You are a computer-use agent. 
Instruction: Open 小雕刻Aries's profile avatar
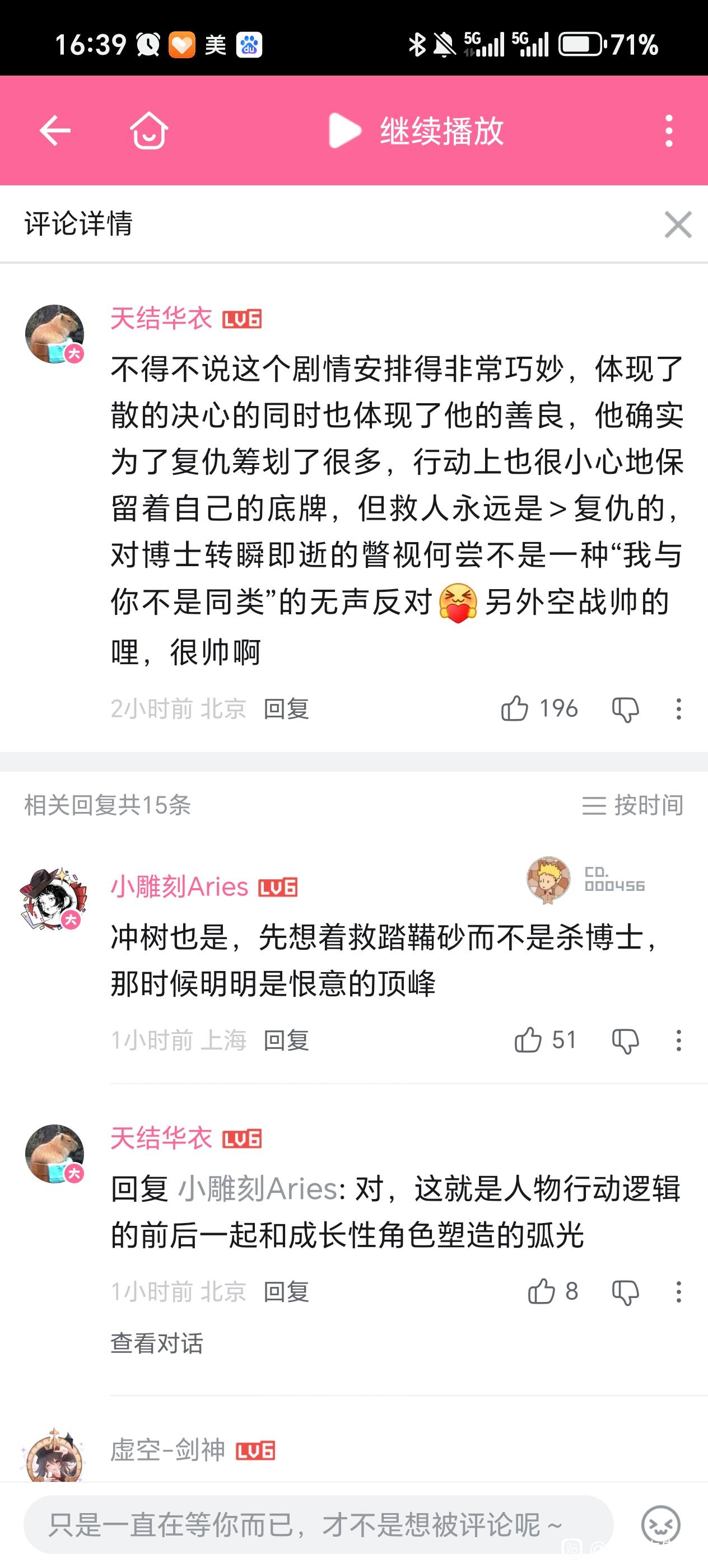[x=54, y=898]
